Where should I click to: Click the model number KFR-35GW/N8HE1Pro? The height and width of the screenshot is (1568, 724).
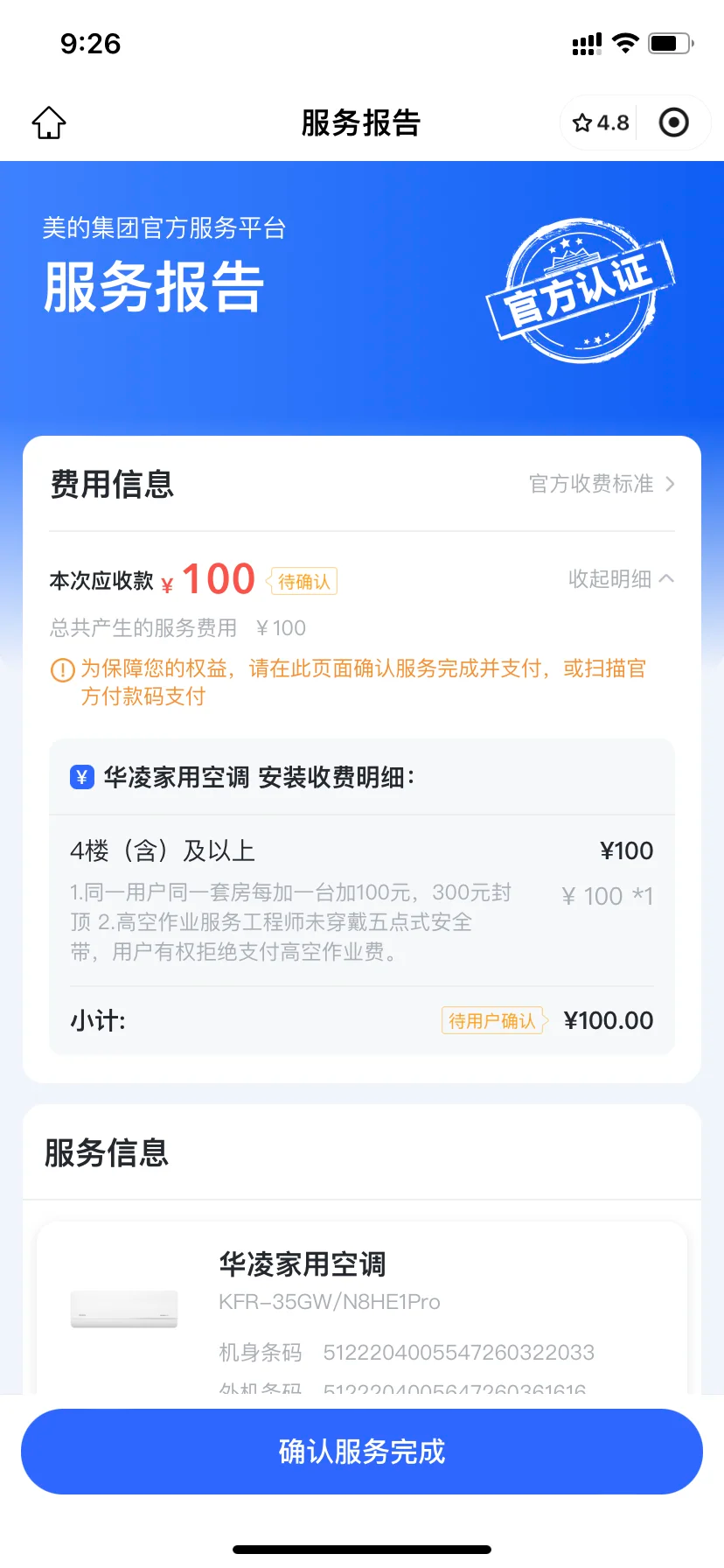click(x=331, y=1301)
